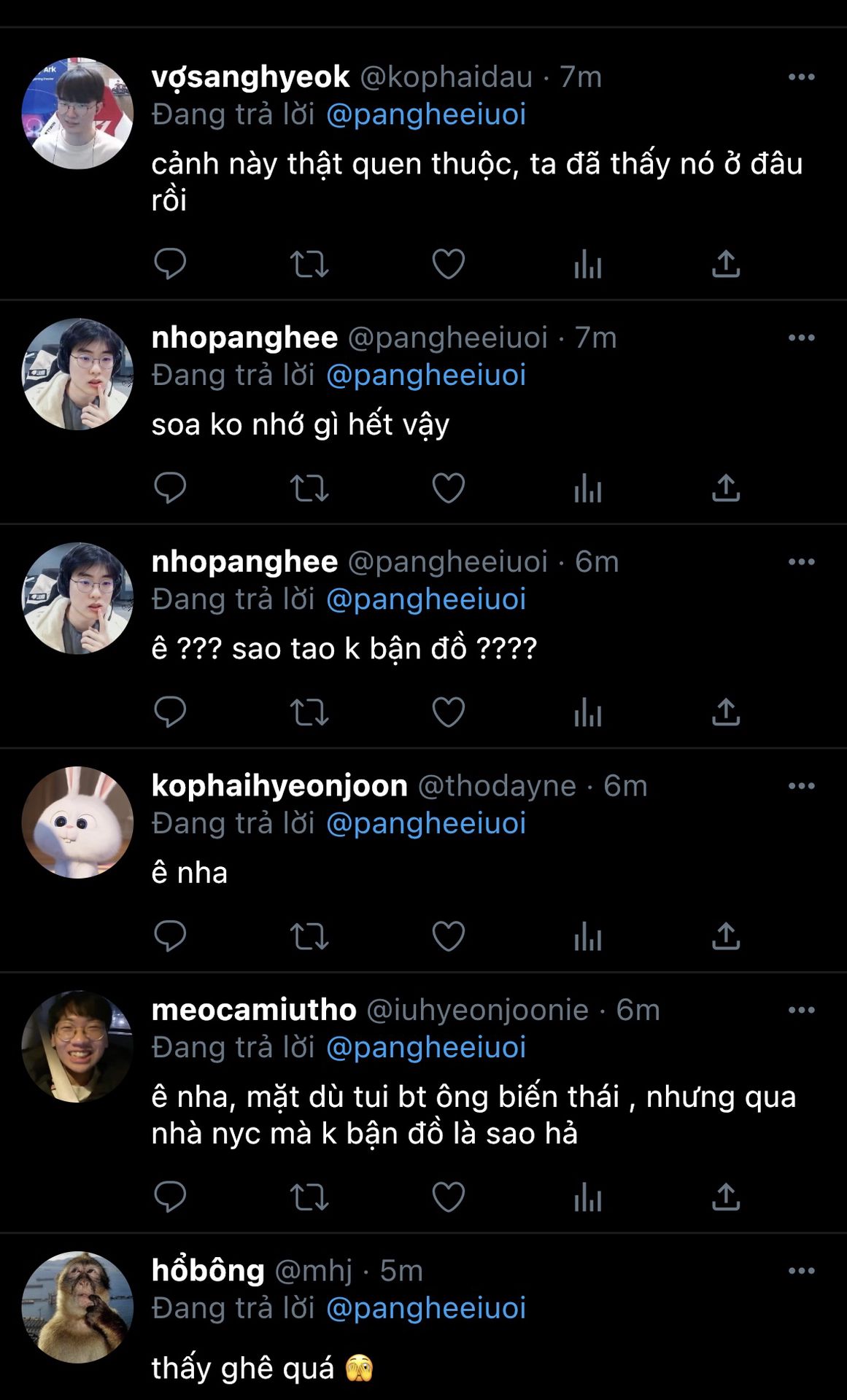Open the @pangheeiuoi link in hổbông's reply
Image resolution: width=847 pixels, height=1400 pixels.
[x=426, y=1307]
